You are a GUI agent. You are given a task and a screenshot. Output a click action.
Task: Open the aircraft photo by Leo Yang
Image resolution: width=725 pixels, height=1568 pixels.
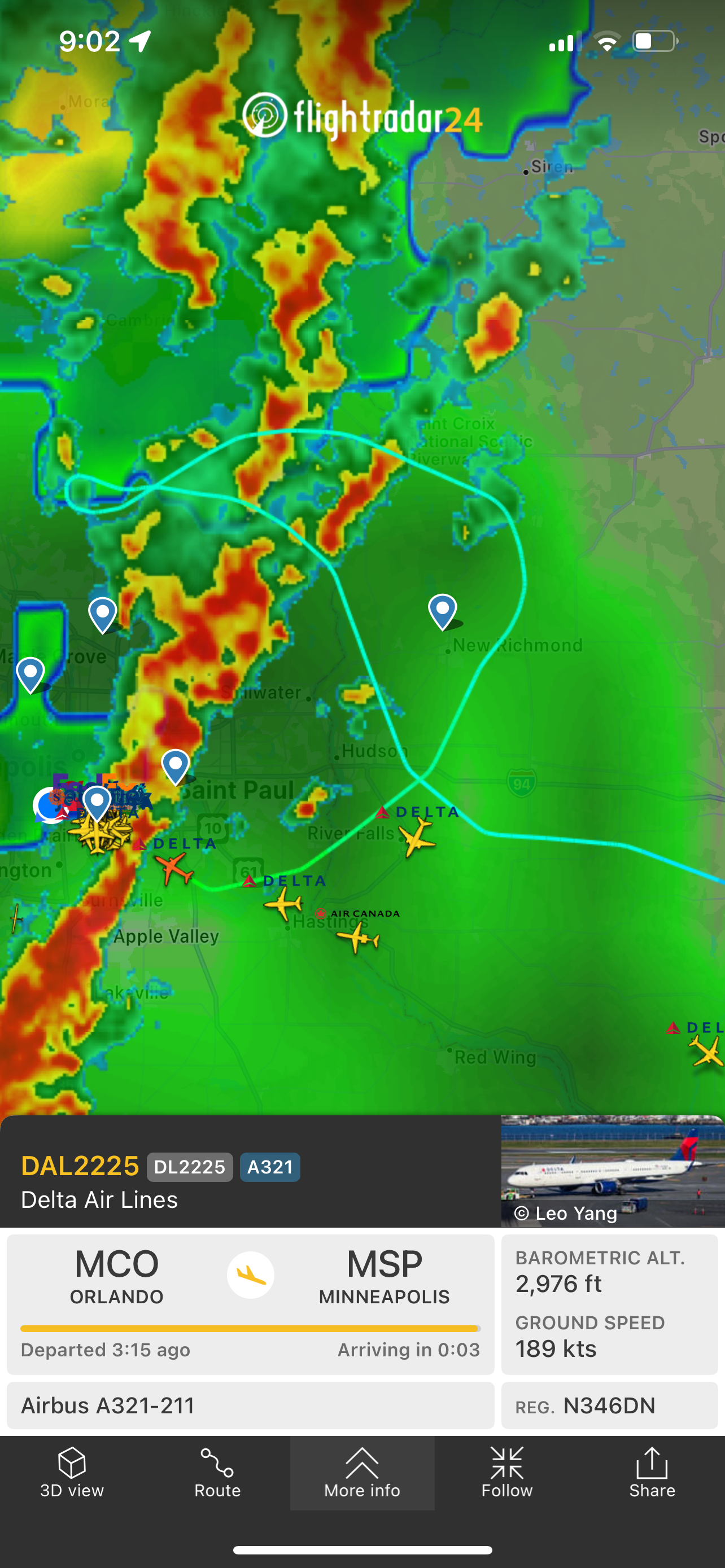pyautogui.click(x=613, y=1170)
